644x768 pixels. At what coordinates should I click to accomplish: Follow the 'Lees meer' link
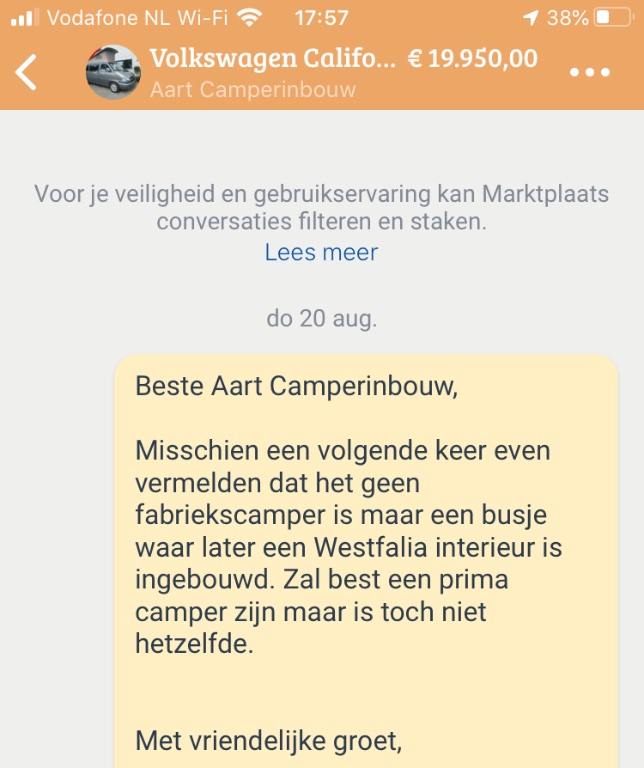pyautogui.click(x=321, y=252)
